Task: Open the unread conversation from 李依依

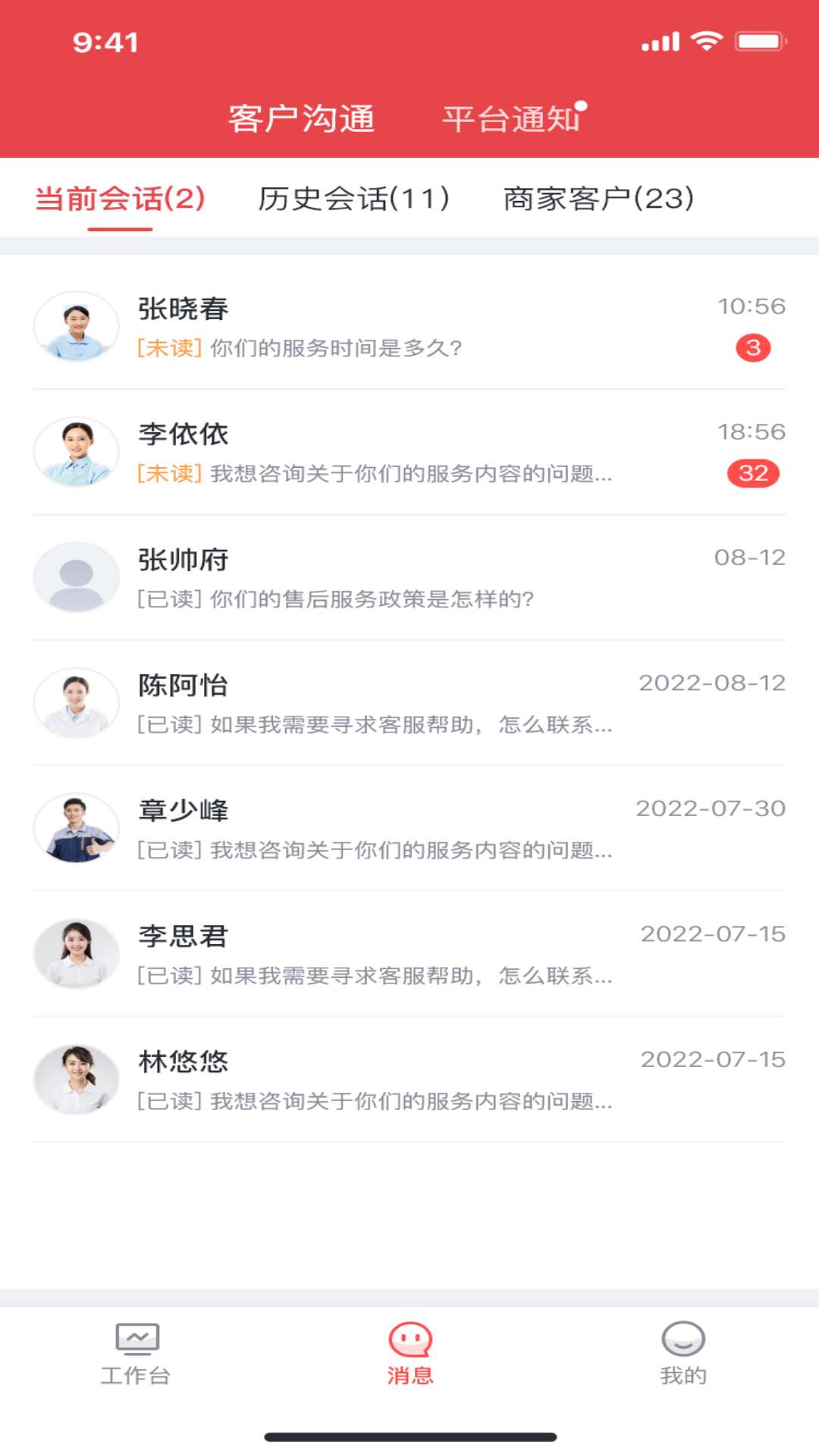Action: pyautogui.click(x=409, y=452)
